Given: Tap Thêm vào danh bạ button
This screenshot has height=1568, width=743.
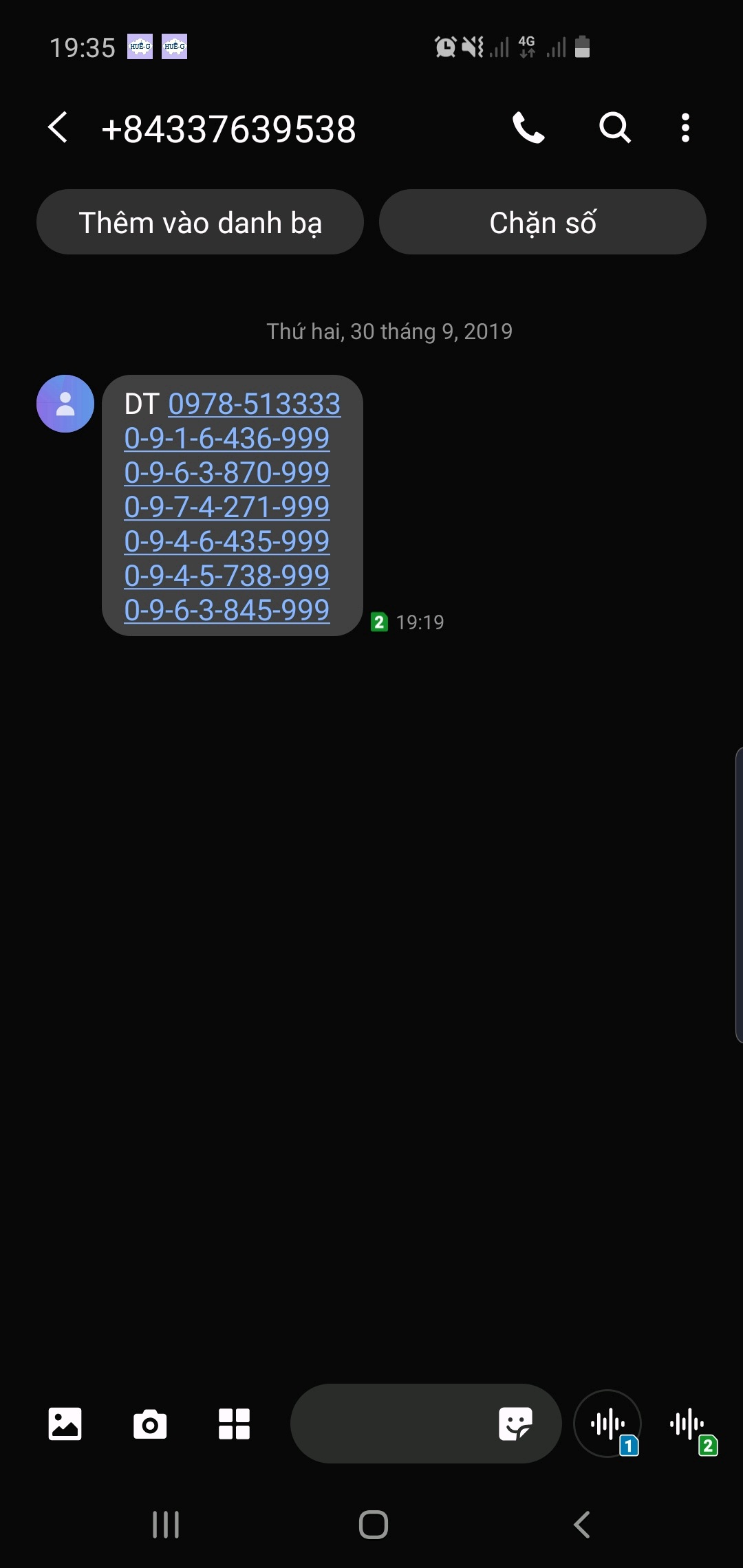Looking at the screenshot, I should tap(200, 223).
